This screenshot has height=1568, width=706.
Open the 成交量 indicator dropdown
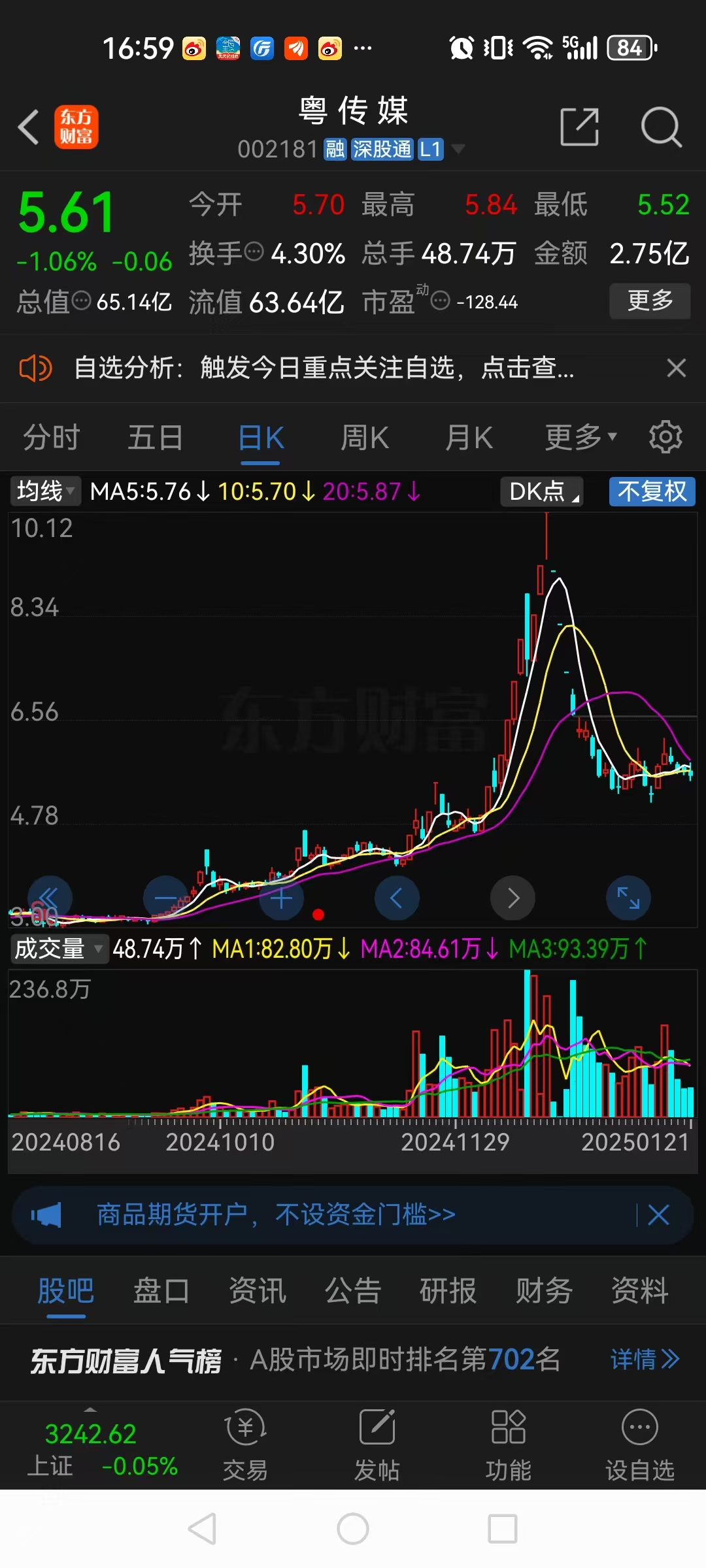click(x=59, y=949)
